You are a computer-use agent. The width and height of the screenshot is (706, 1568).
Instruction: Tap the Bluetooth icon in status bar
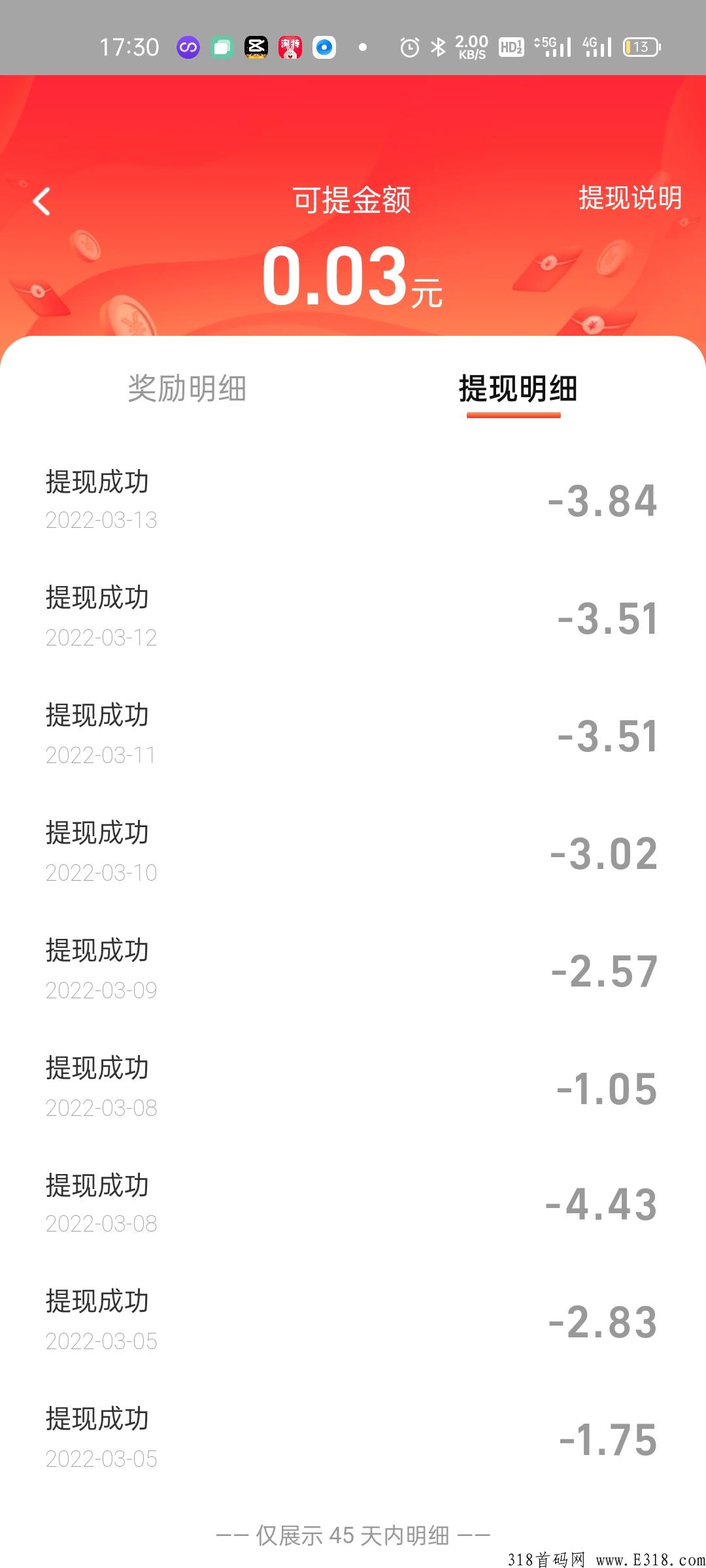pos(437,46)
